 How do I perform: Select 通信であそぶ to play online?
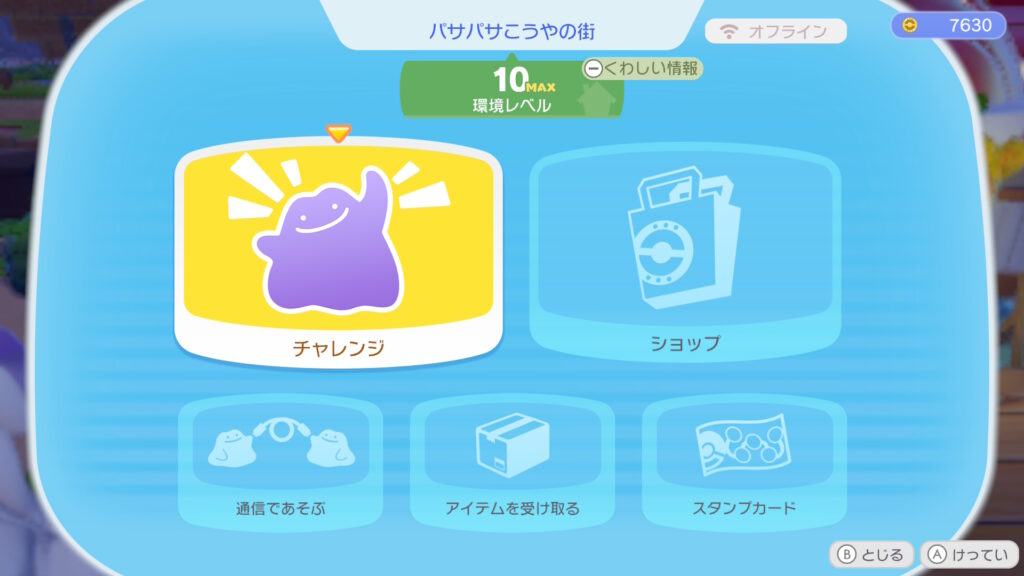280,462
